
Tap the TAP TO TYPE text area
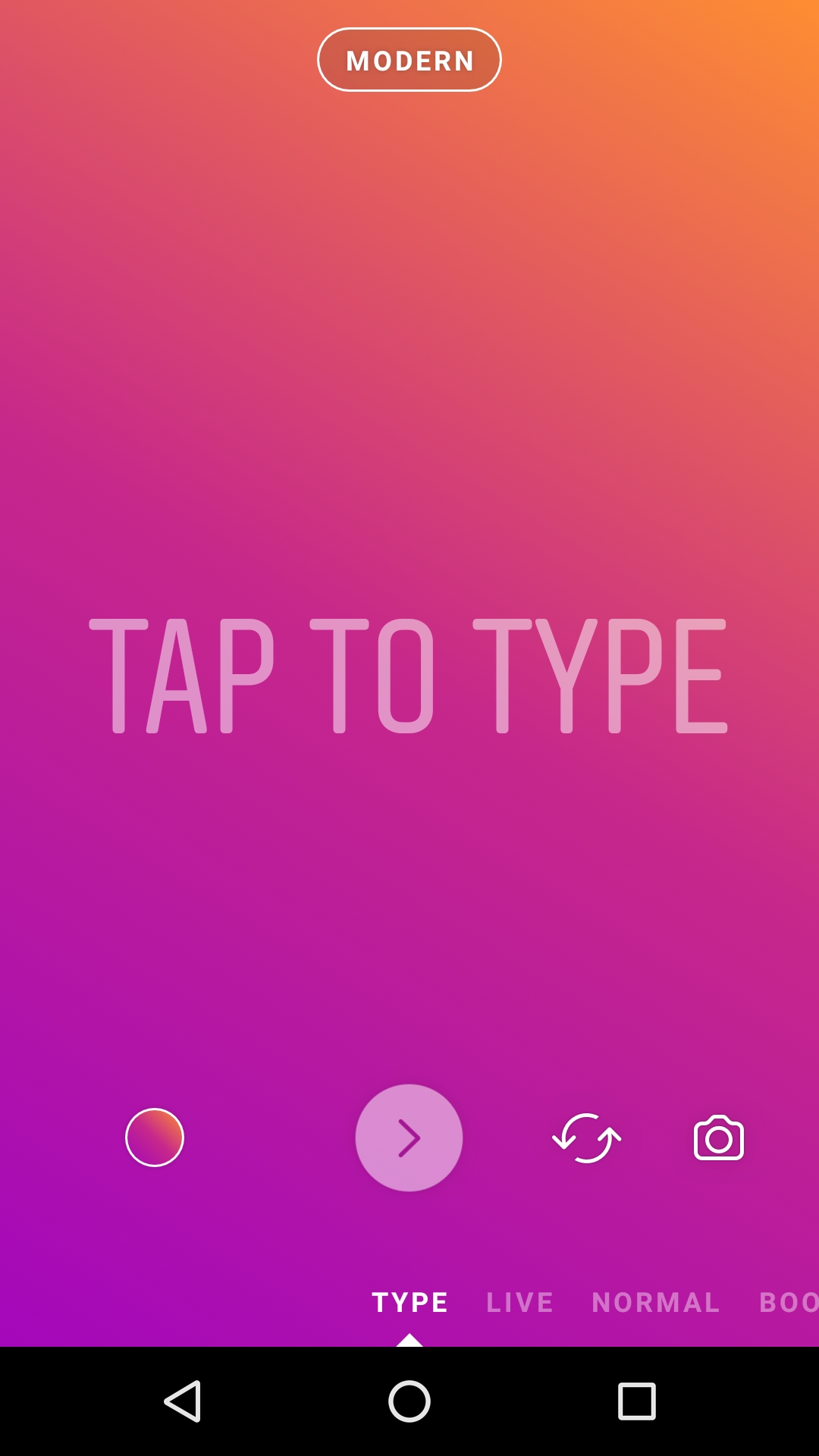(409, 672)
